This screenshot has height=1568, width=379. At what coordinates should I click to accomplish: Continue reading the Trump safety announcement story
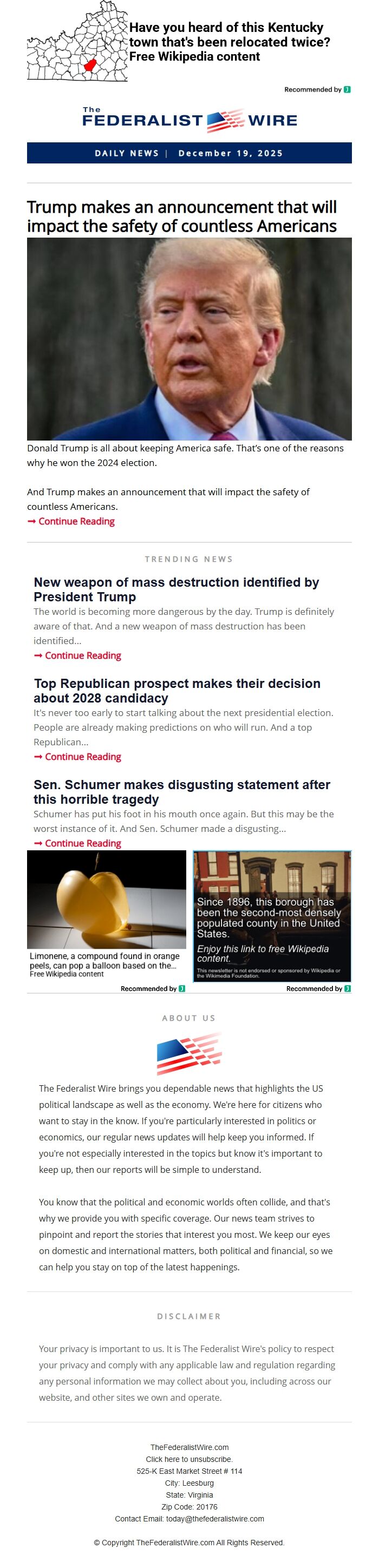[76, 521]
